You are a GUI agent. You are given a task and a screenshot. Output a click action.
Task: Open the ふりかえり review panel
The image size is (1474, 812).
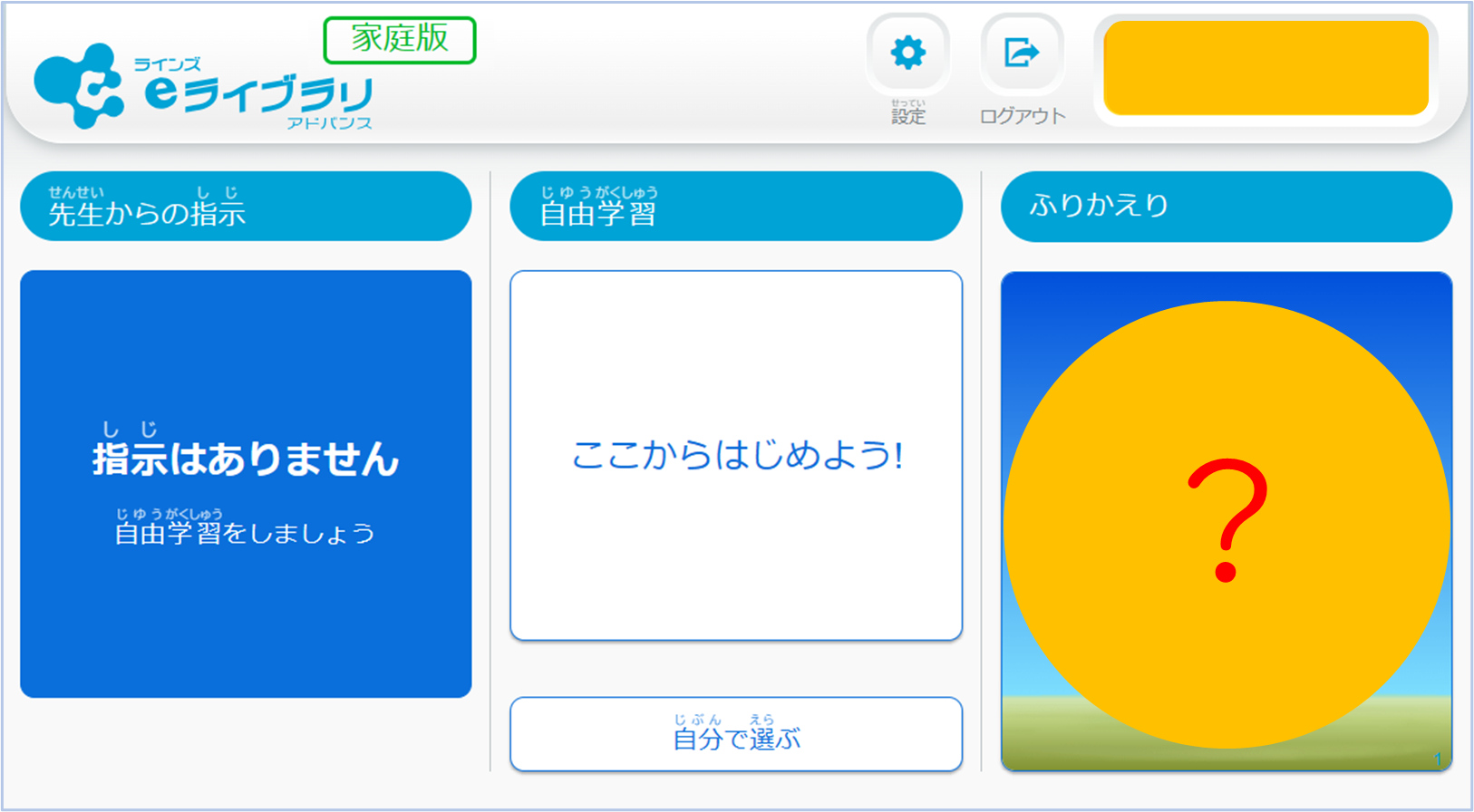click(1226, 522)
